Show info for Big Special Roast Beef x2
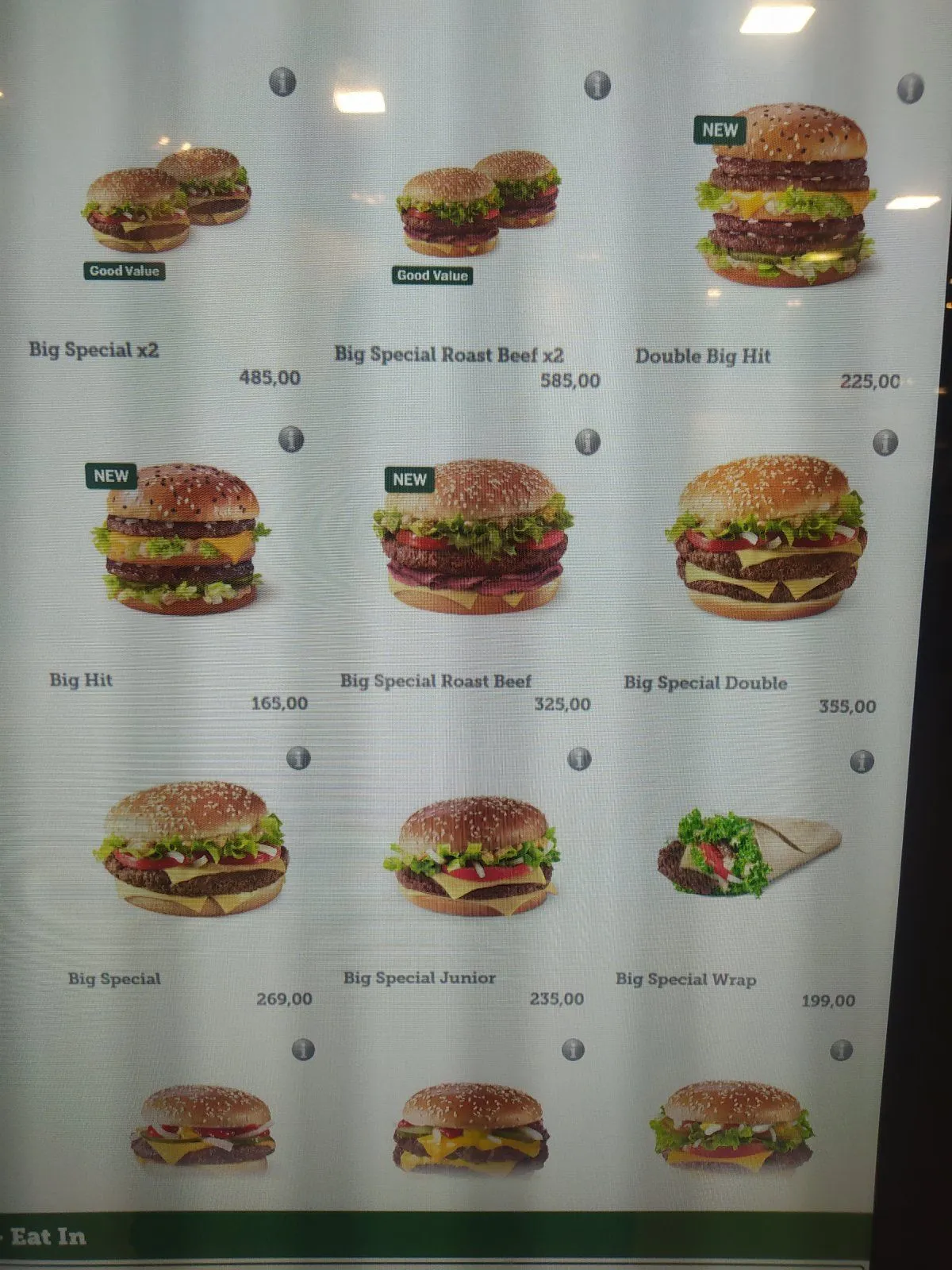The width and height of the screenshot is (952, 1270). coord(597,85)
